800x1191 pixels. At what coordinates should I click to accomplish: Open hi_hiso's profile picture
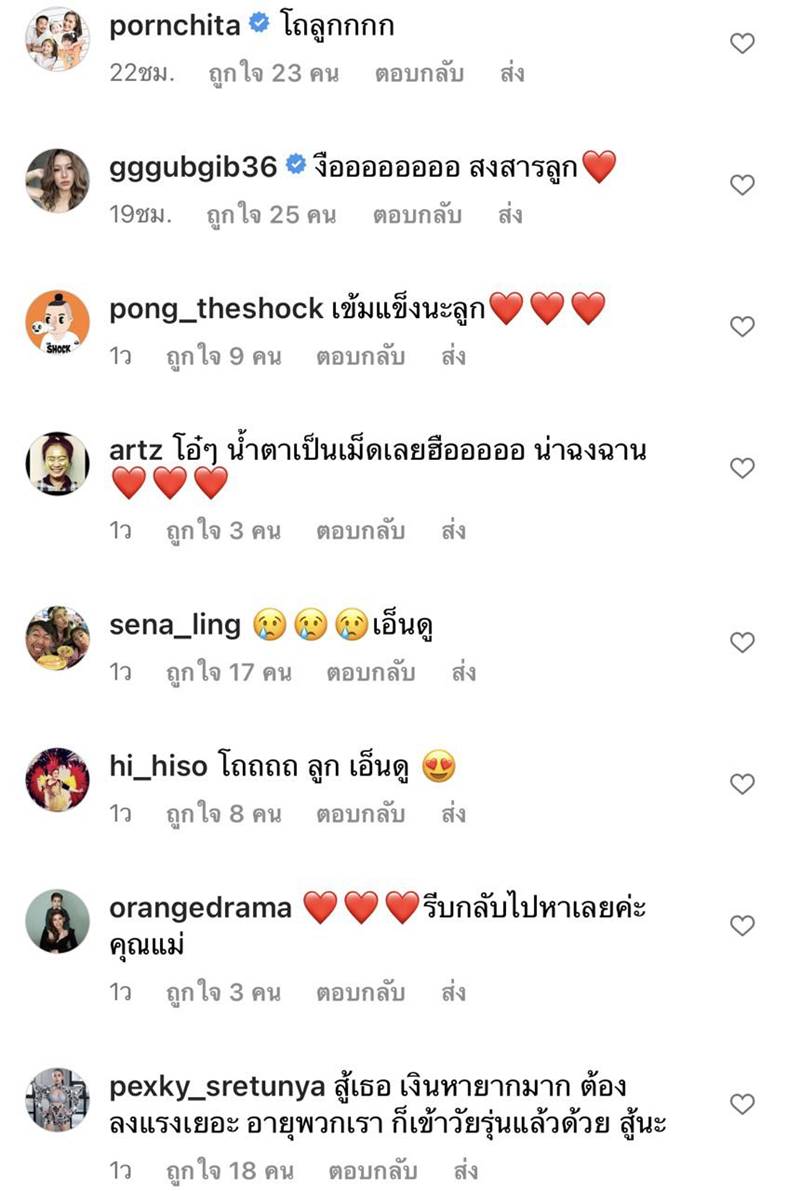click(x=57, y=779)
